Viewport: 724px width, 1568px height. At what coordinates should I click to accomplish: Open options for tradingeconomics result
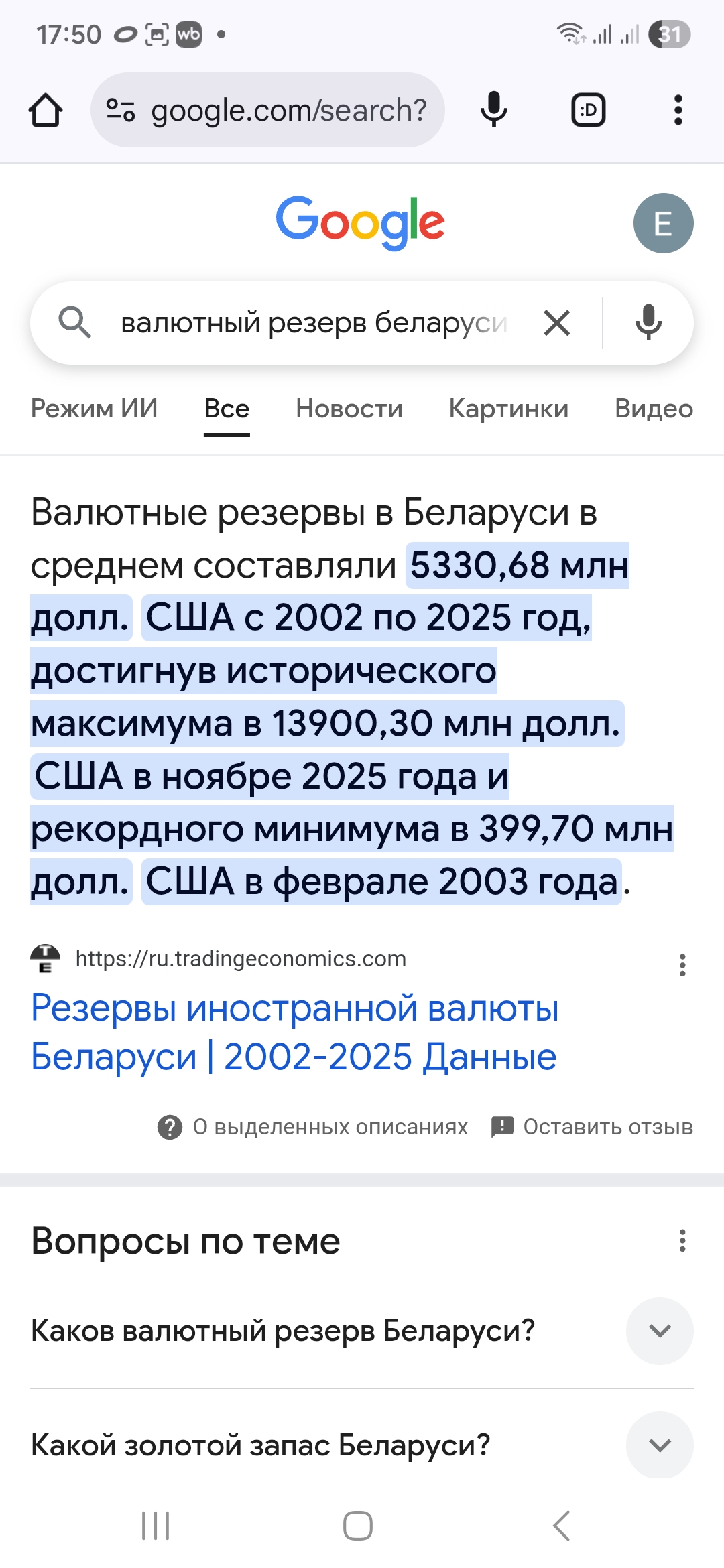tap(682, 965)
